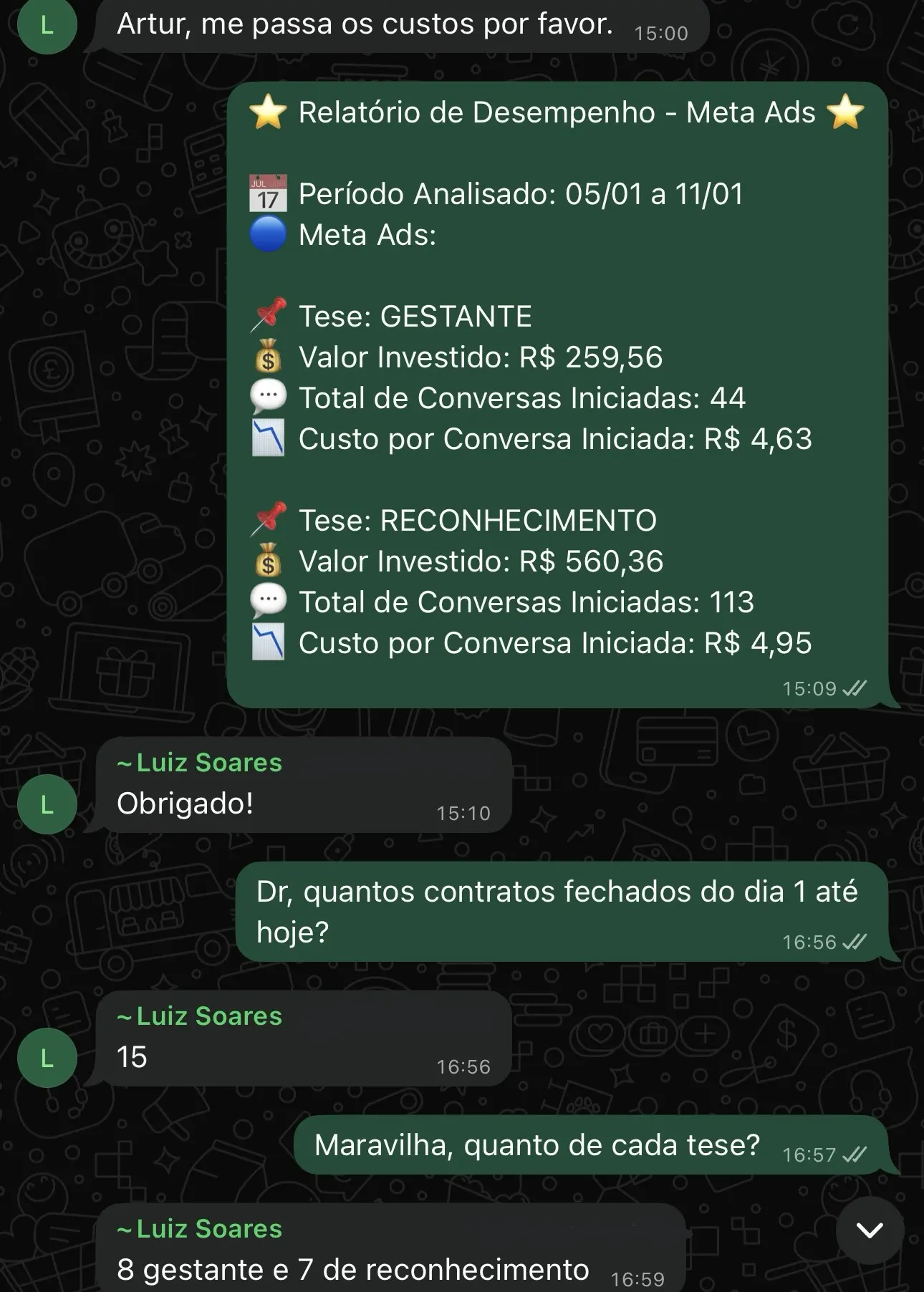The image size is (924, 1292).
Task: Click the money bag emoji beside Valor Investido
Action: (x=266, y=357)
